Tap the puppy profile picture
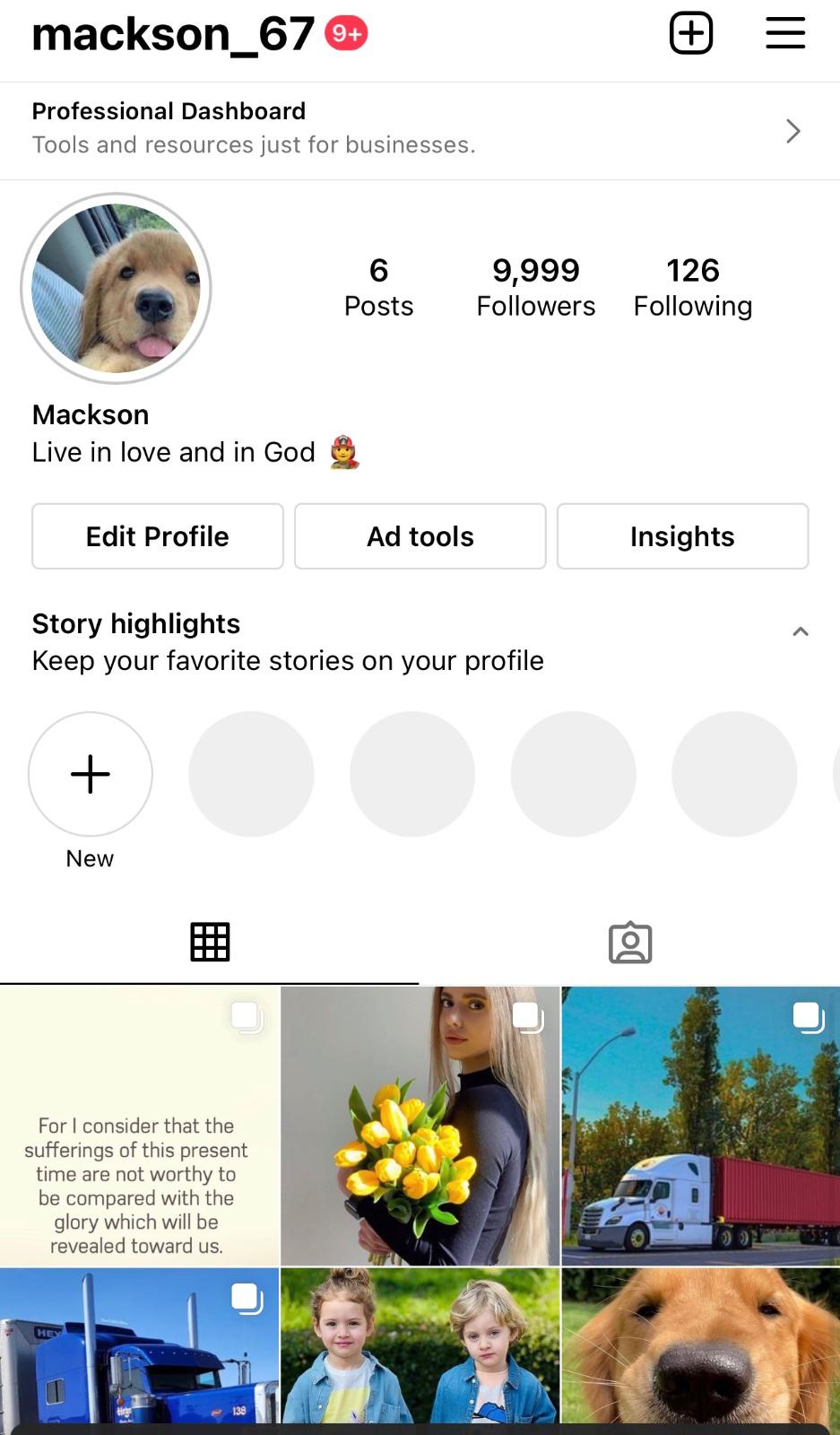The width and height of the screenshot is (840, 1435). tap(117, 289)
